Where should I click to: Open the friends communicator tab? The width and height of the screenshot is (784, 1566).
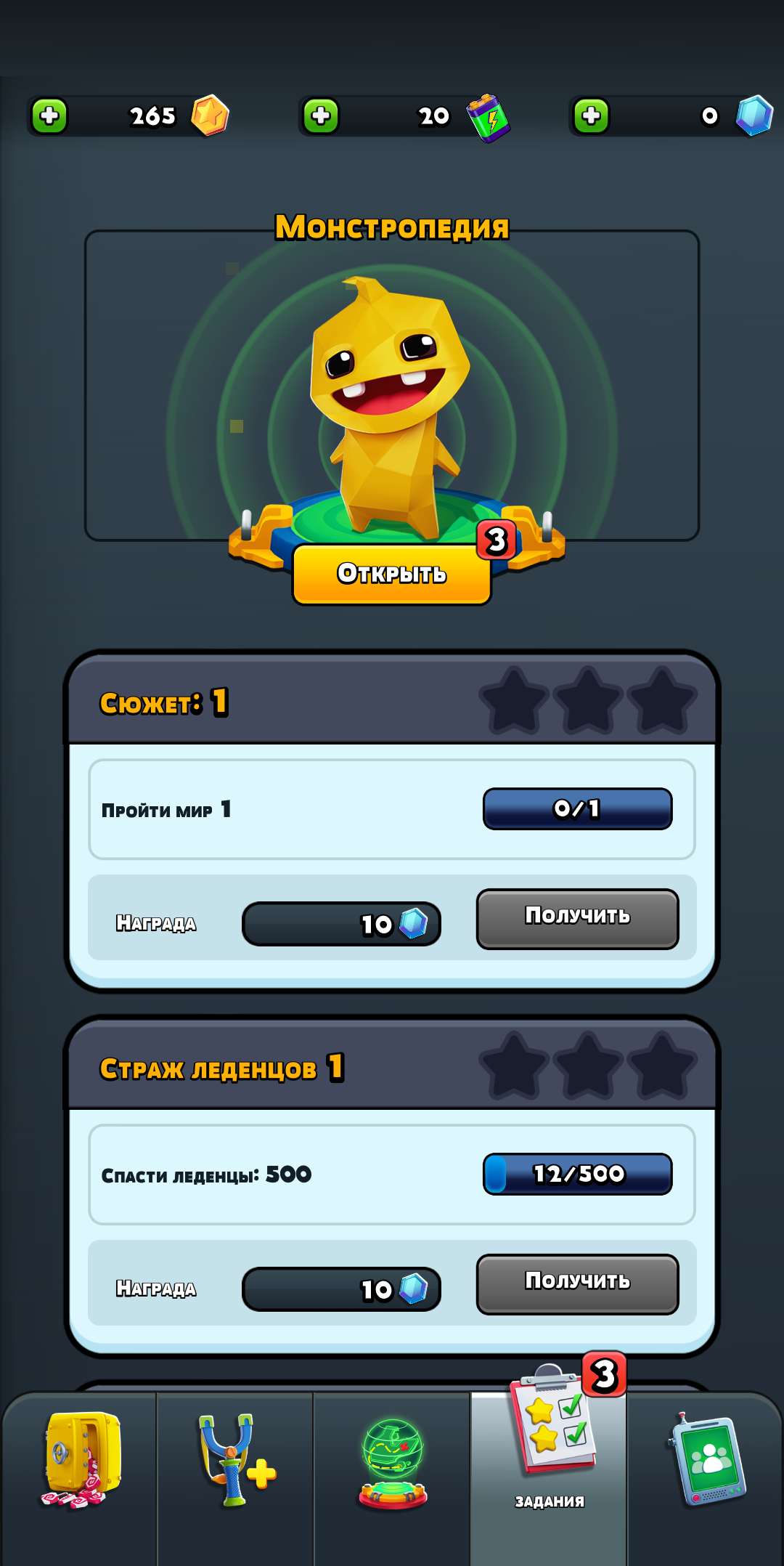pyautogui.click(x=707, y=1460)
